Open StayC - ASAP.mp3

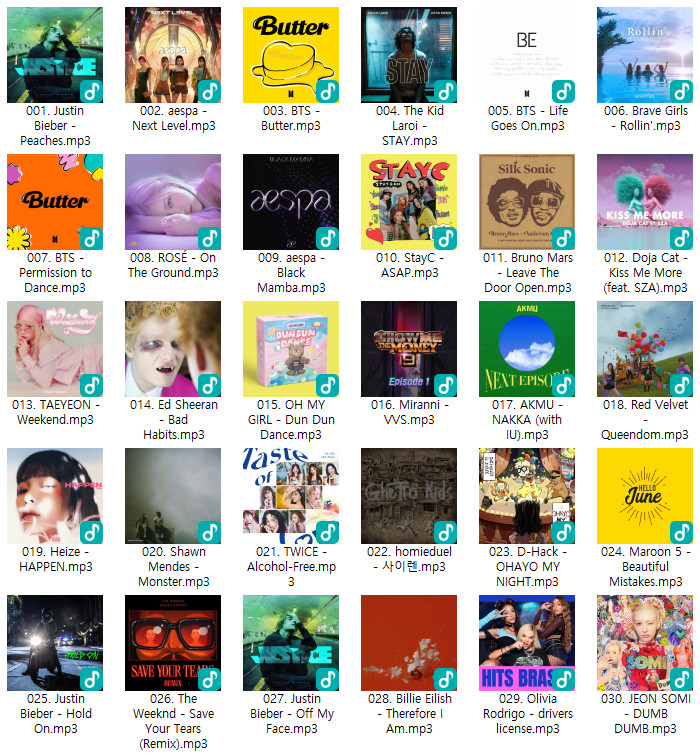[x=409, y=202]
